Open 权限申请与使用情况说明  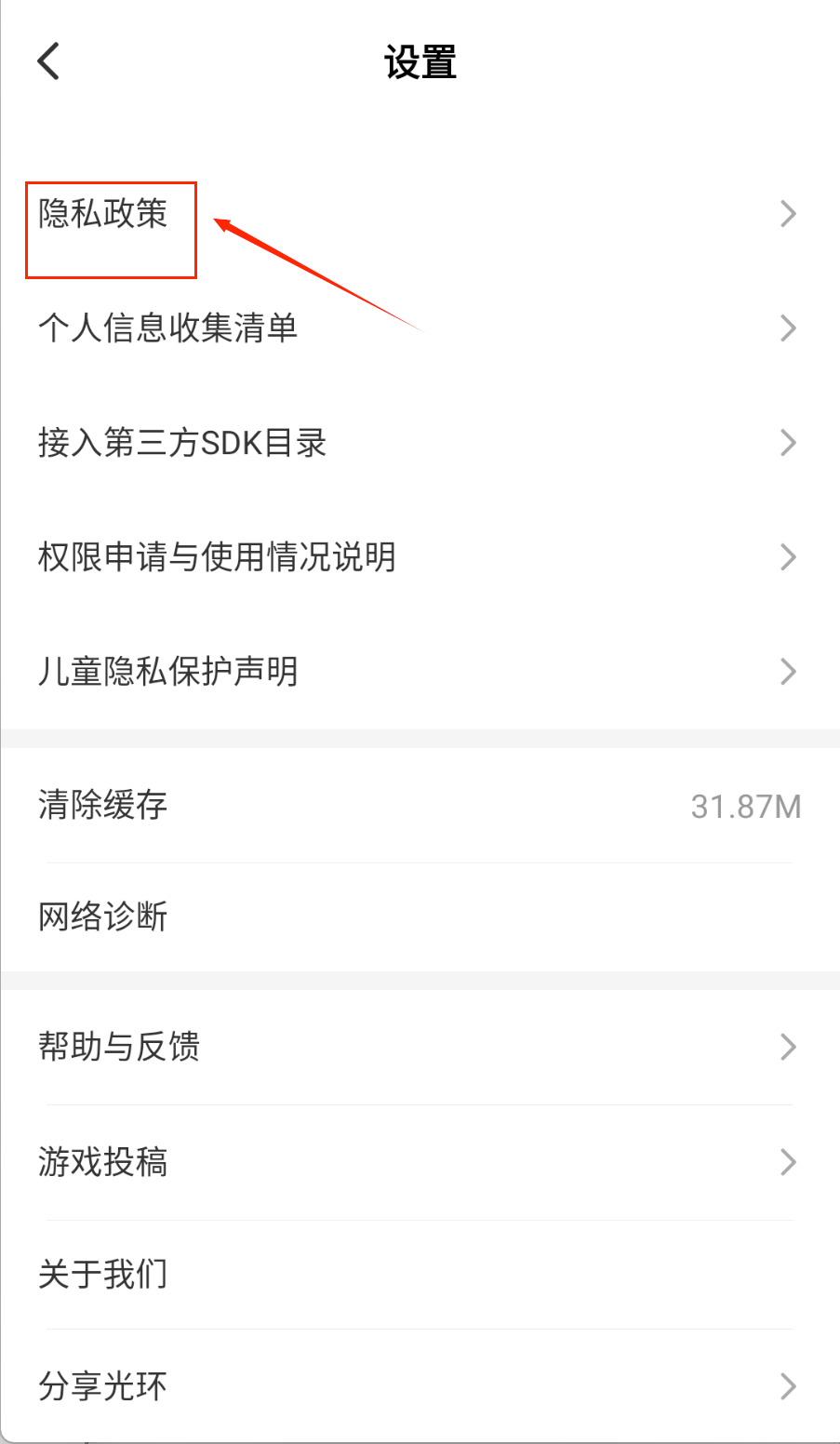pyautogui.click(x=217, y=557)
